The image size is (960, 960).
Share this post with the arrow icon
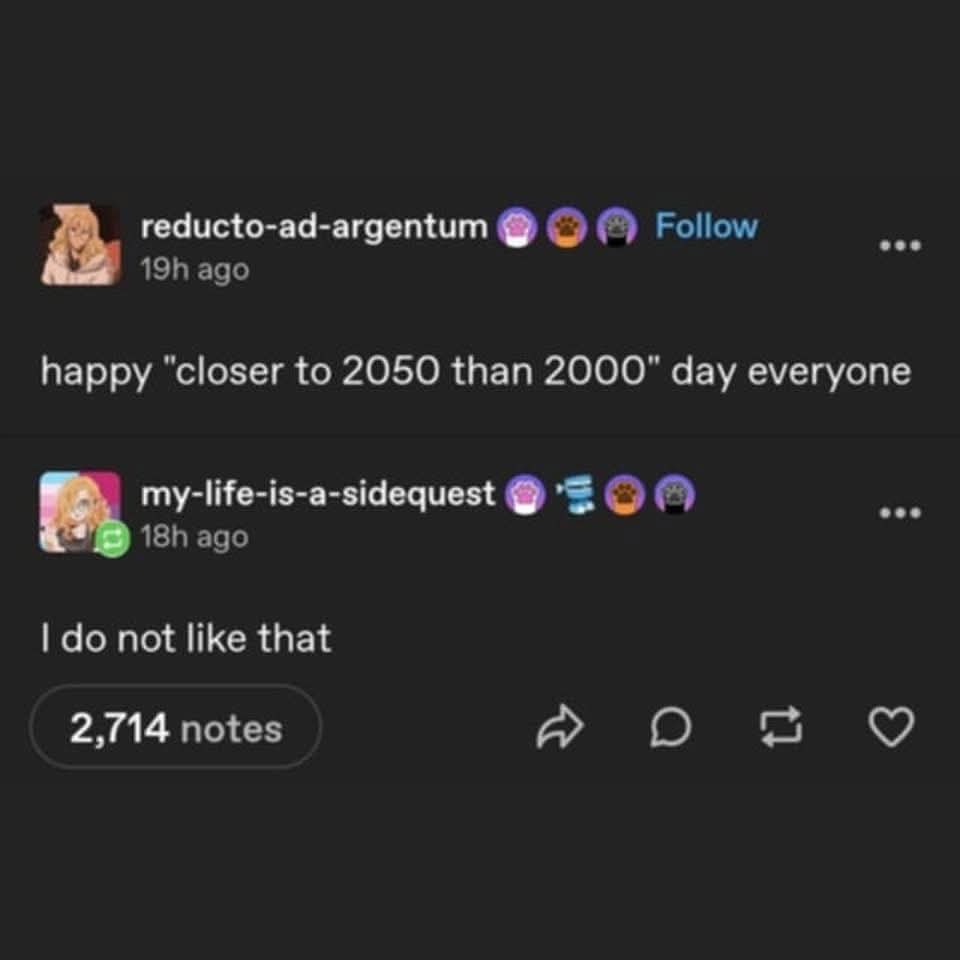tap(560, 727)
